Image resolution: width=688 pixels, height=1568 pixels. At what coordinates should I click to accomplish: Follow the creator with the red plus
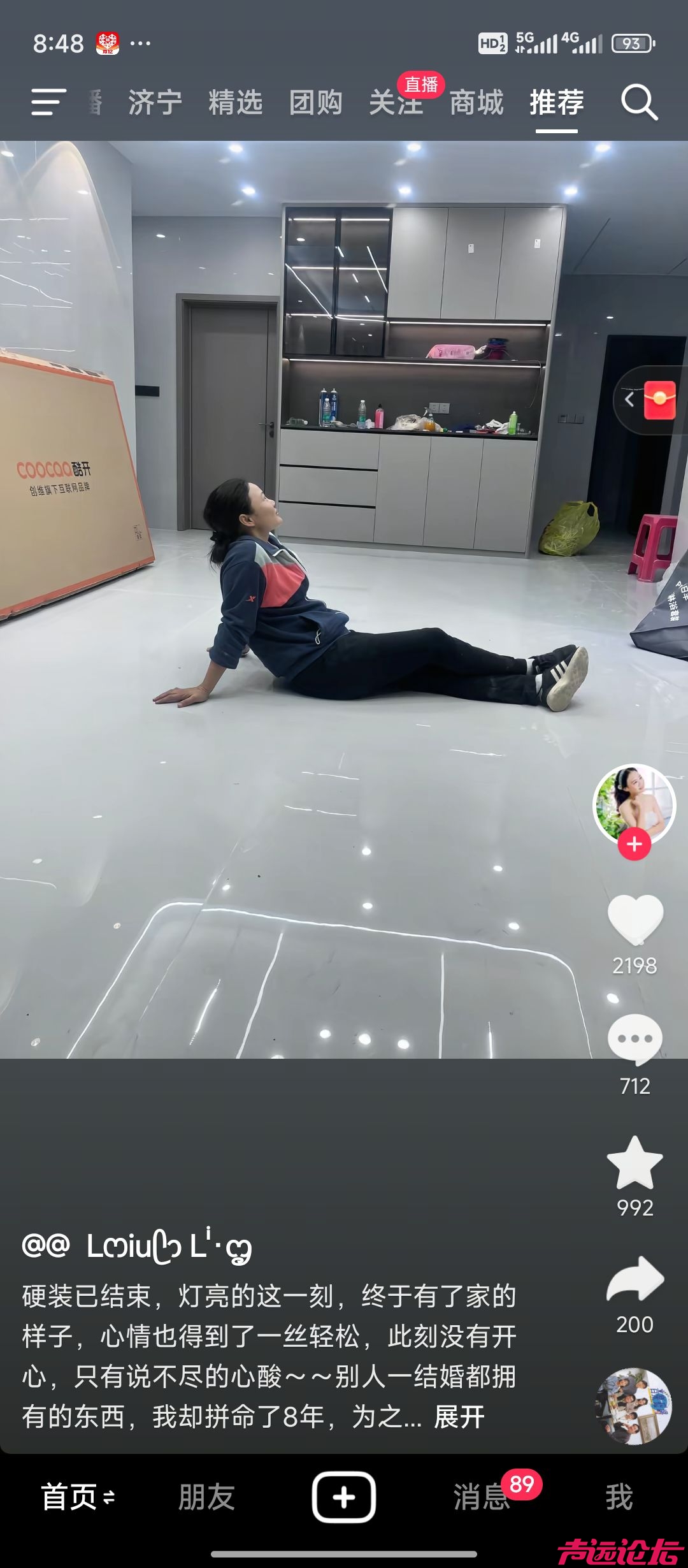[634, 845]
